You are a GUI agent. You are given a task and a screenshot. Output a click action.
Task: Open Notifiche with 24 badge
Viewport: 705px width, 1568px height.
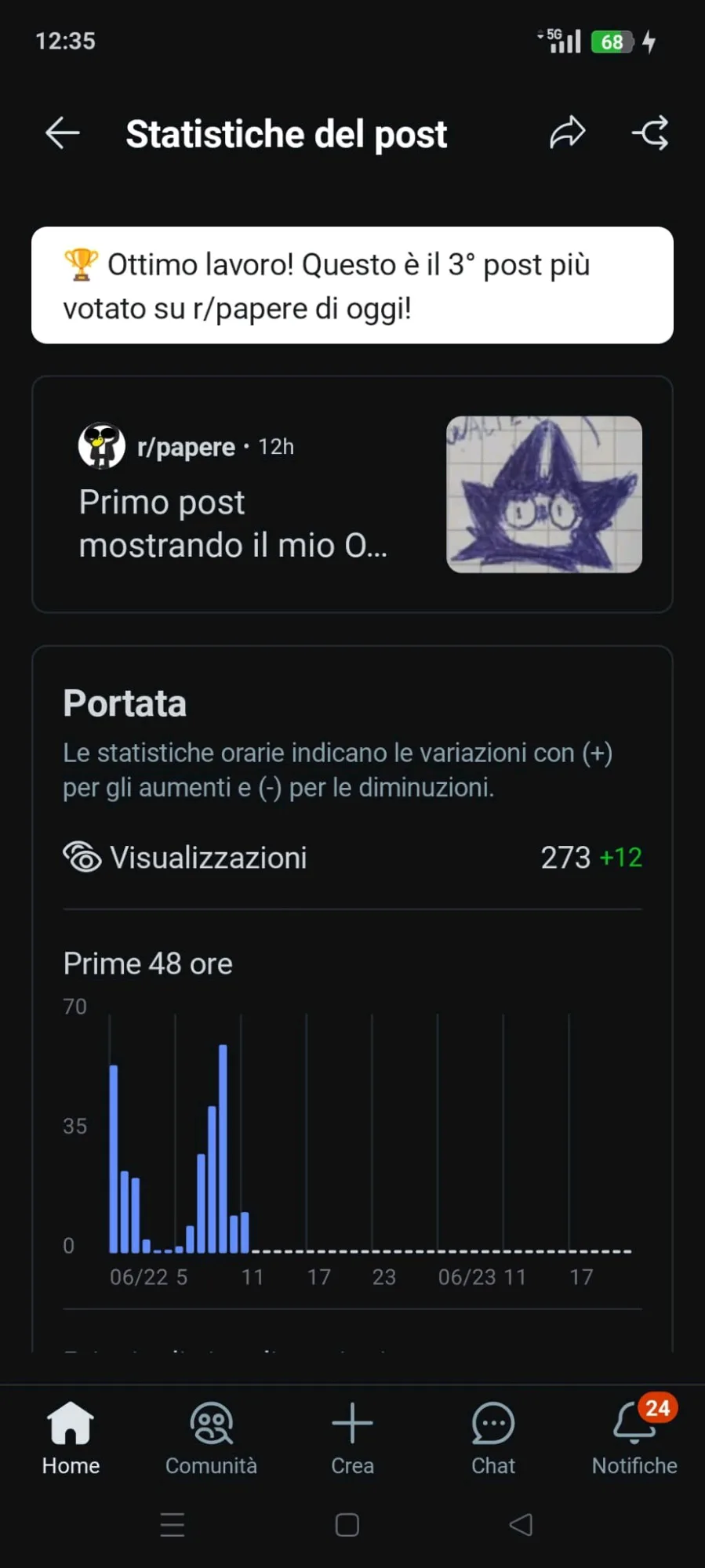pos(634,1439)
